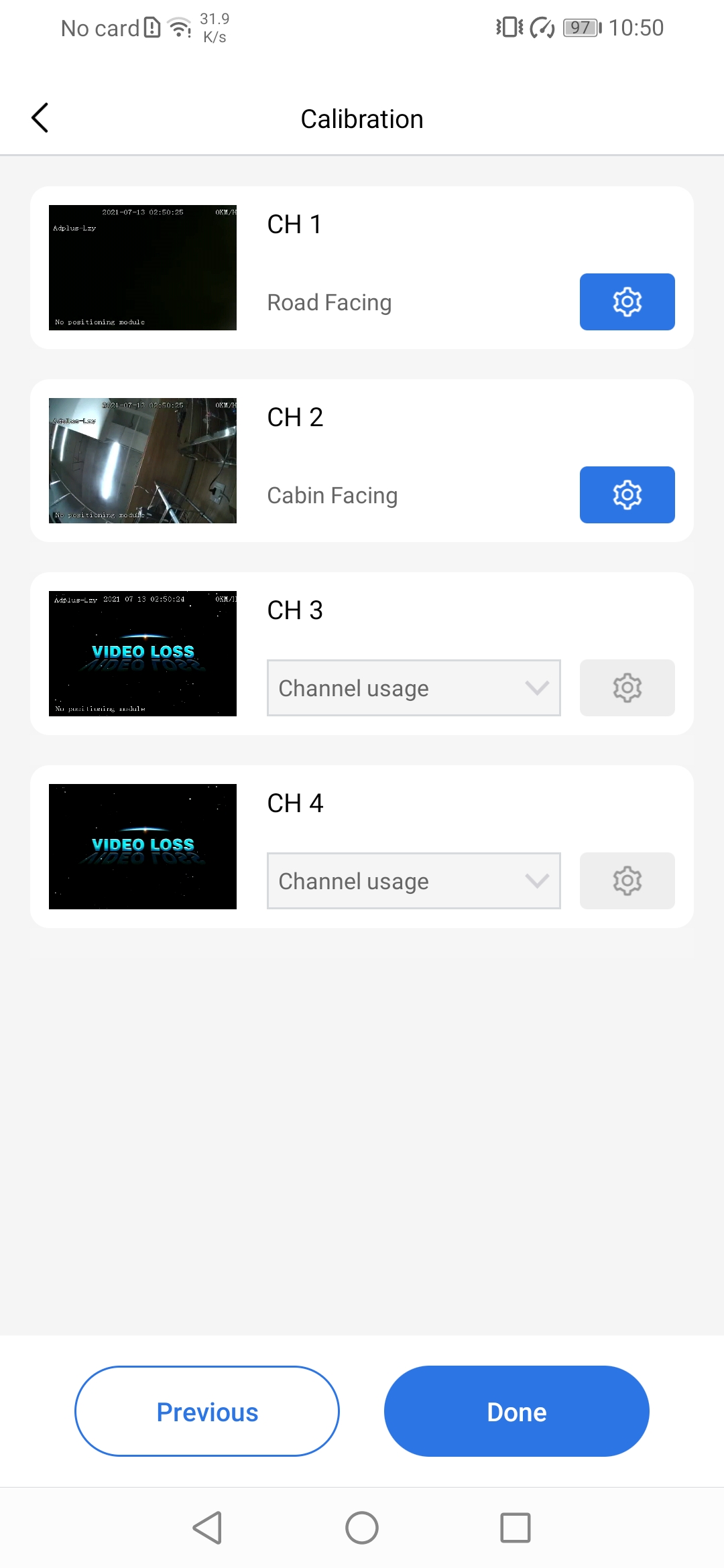The height and width of the screenshot is (1568, 724).
Task: Open calibration settings for CH 1 Road Facing
Action: pyautogui.click(x=627, y=302)
